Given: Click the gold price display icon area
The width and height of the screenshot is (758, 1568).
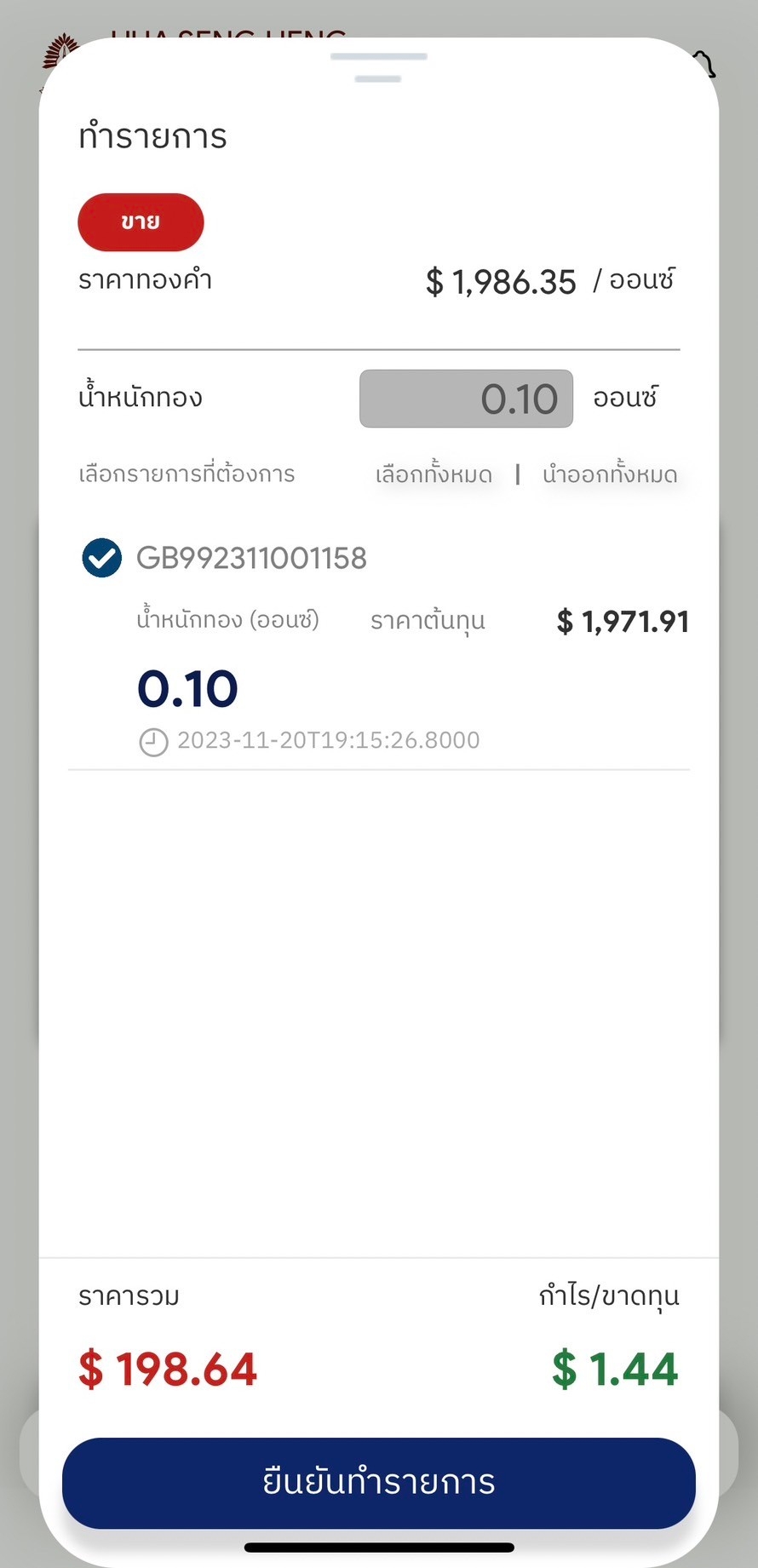Looking at the screenshot, I should (x=500, y=281).
